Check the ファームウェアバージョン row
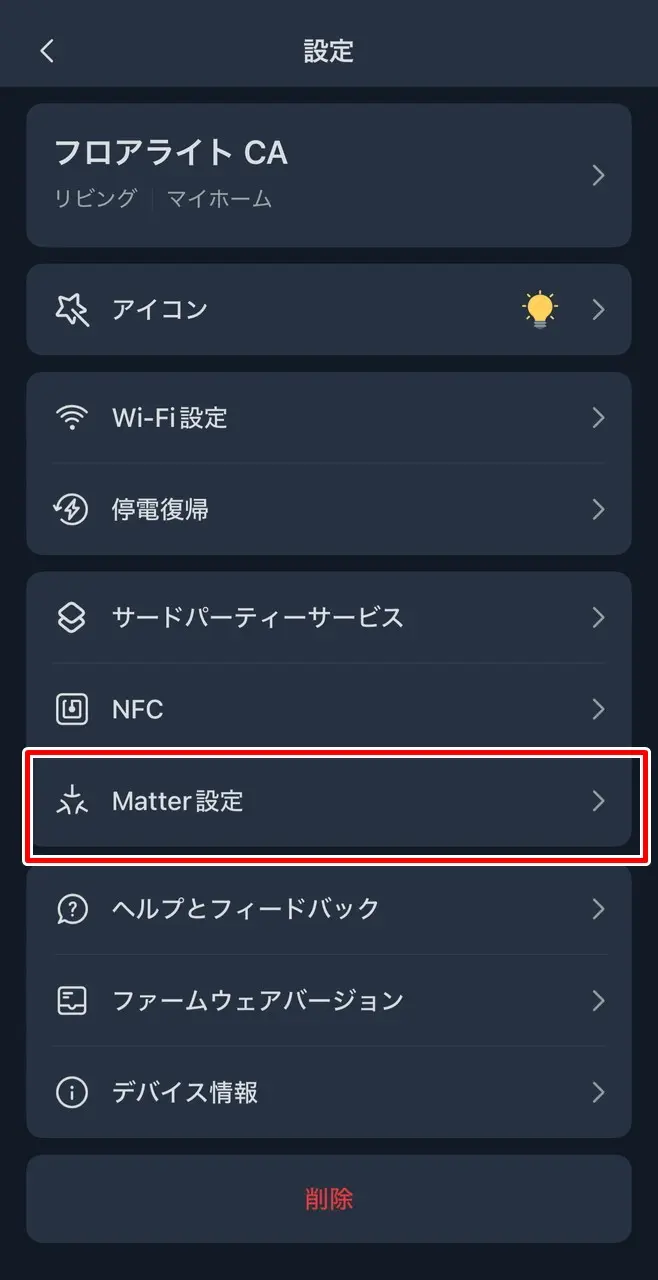 coord(328,1000)
